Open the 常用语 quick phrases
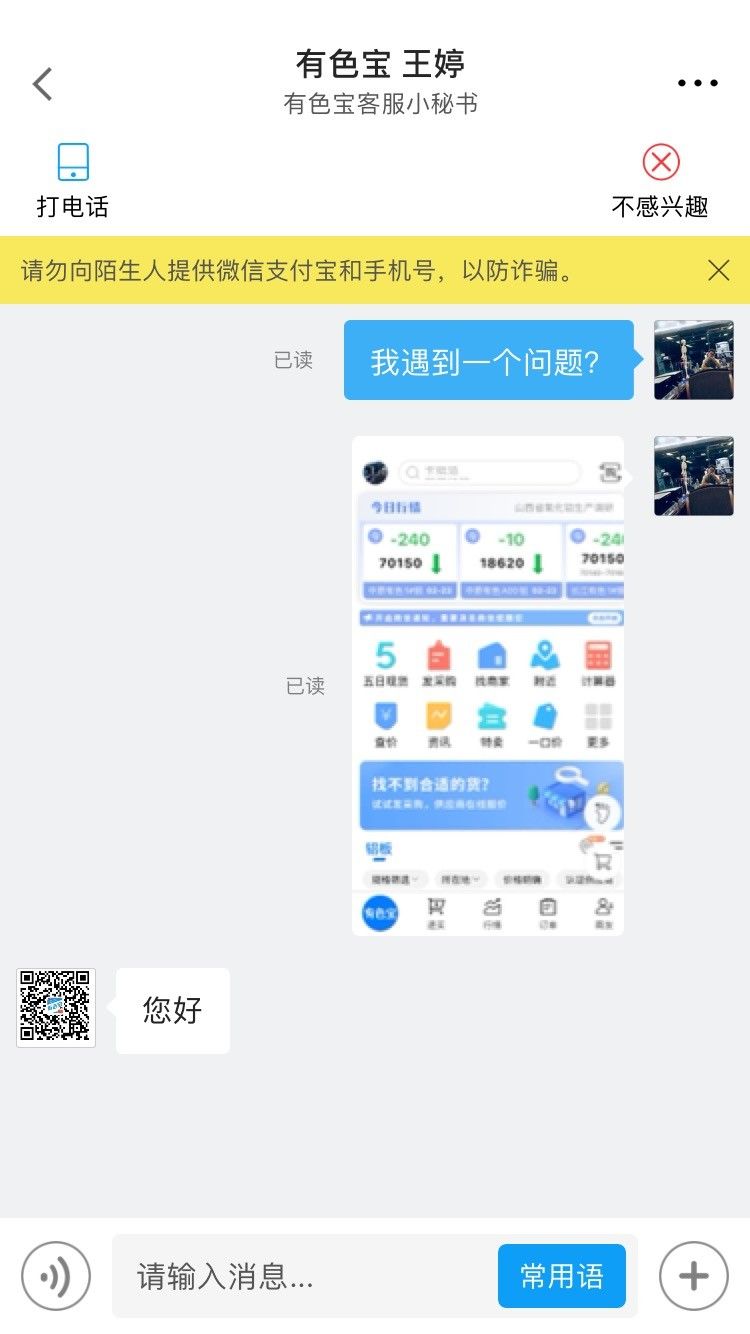The height and width of the screenshot is (1334, 750). [x=562, y=1276]
